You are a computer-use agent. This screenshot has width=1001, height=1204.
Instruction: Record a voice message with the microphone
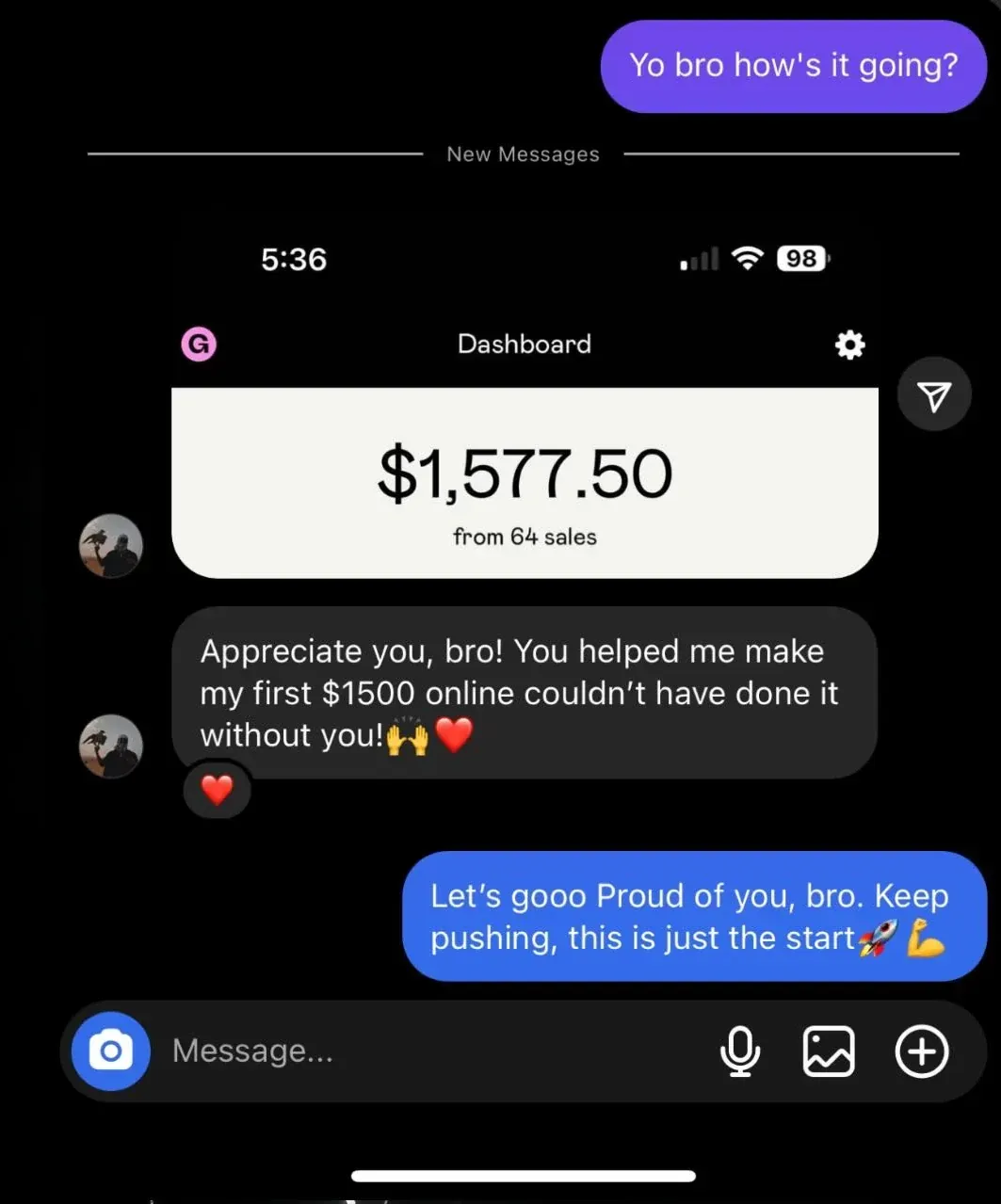[x=740, y=1051]
